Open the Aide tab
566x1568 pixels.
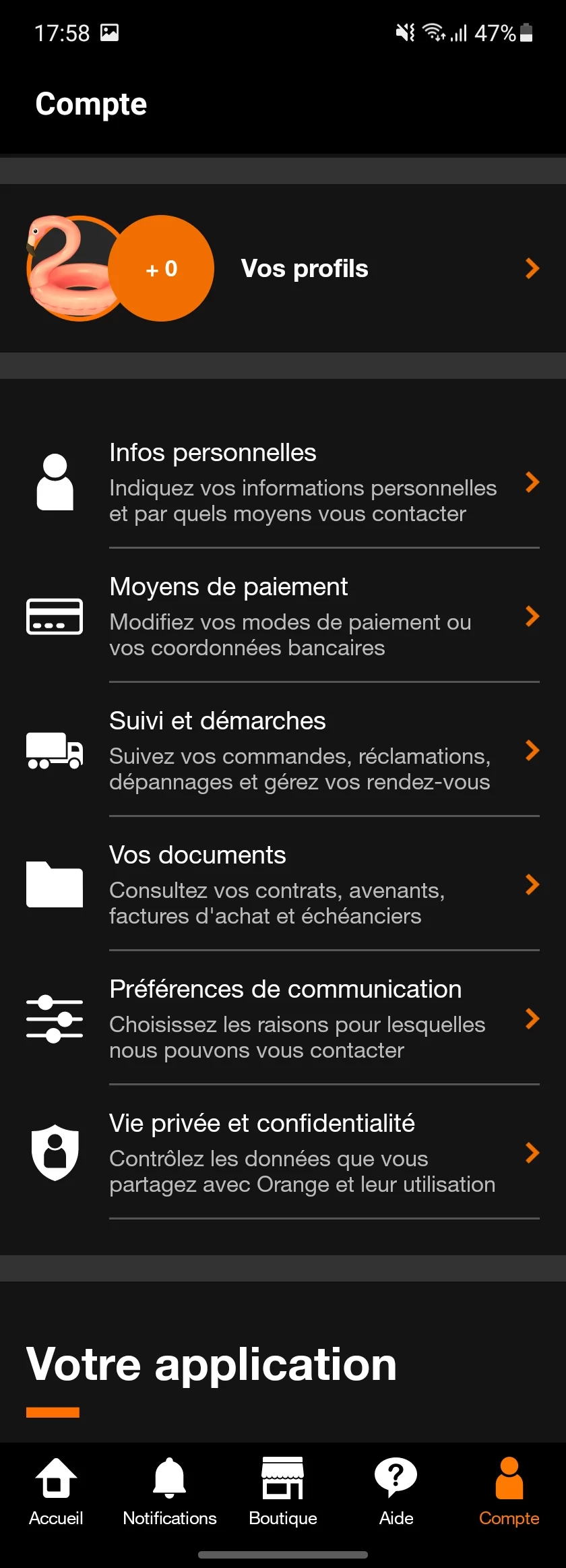396,1491
